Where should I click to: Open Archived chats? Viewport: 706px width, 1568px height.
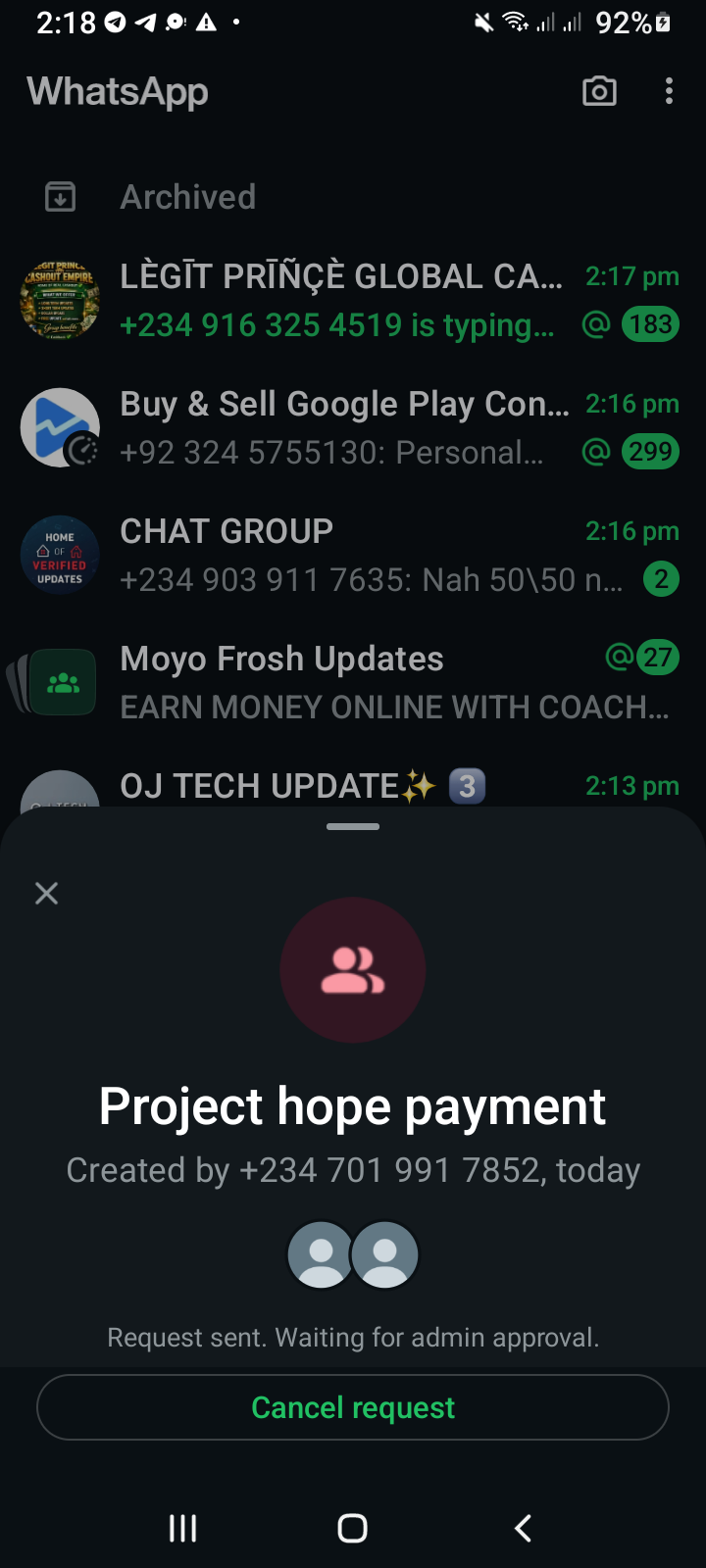tap(186, 197)
